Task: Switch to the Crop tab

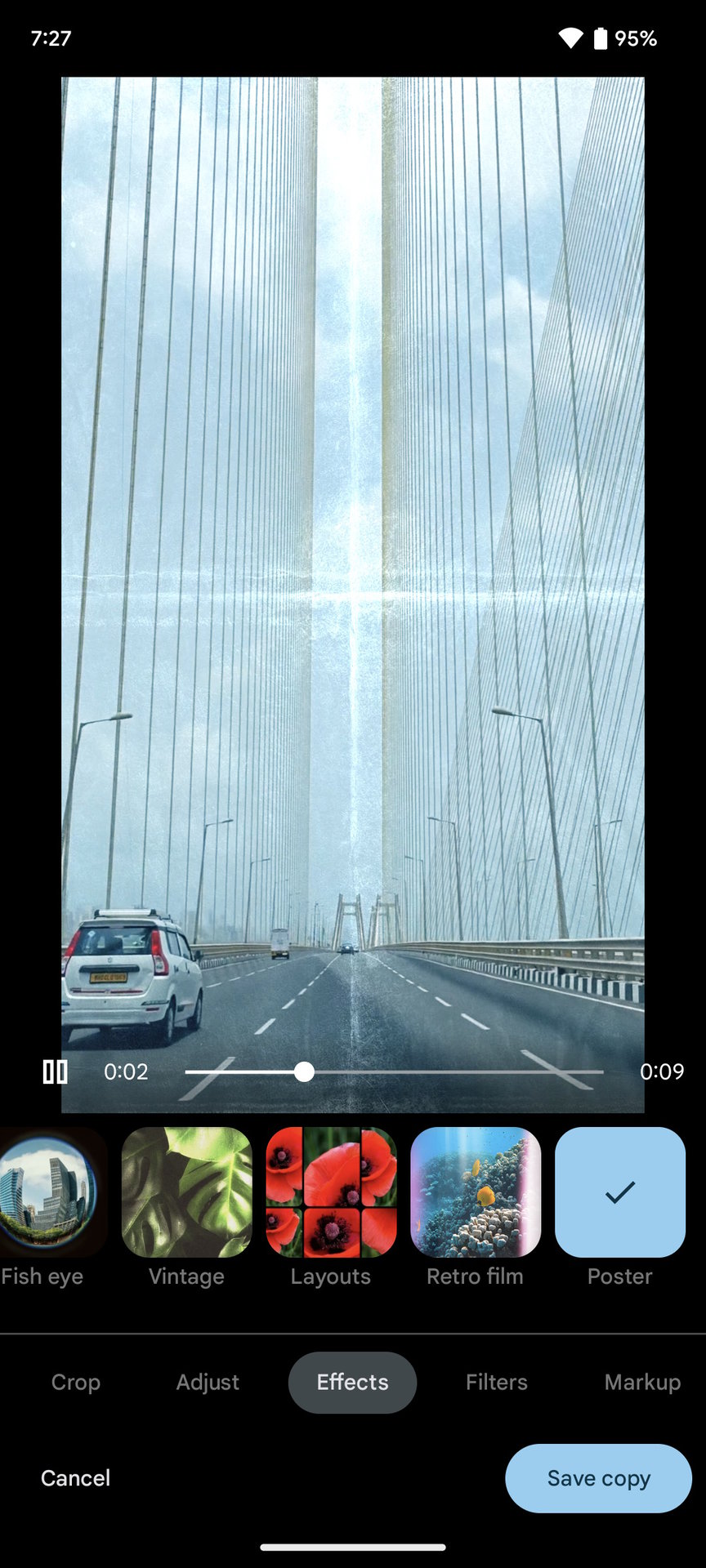Action: 76,1382
